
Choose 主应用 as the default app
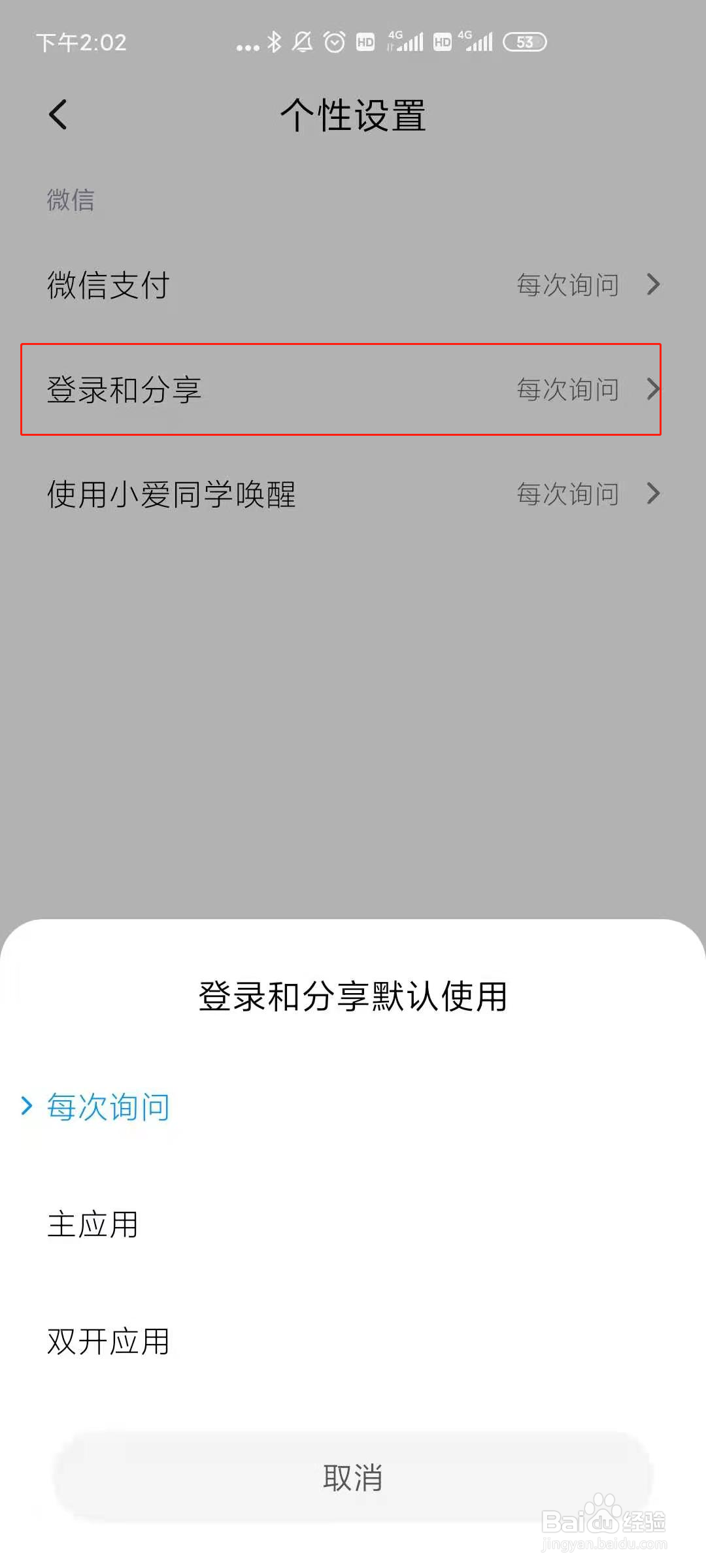pyautogui.click(x=92, y=1226)
